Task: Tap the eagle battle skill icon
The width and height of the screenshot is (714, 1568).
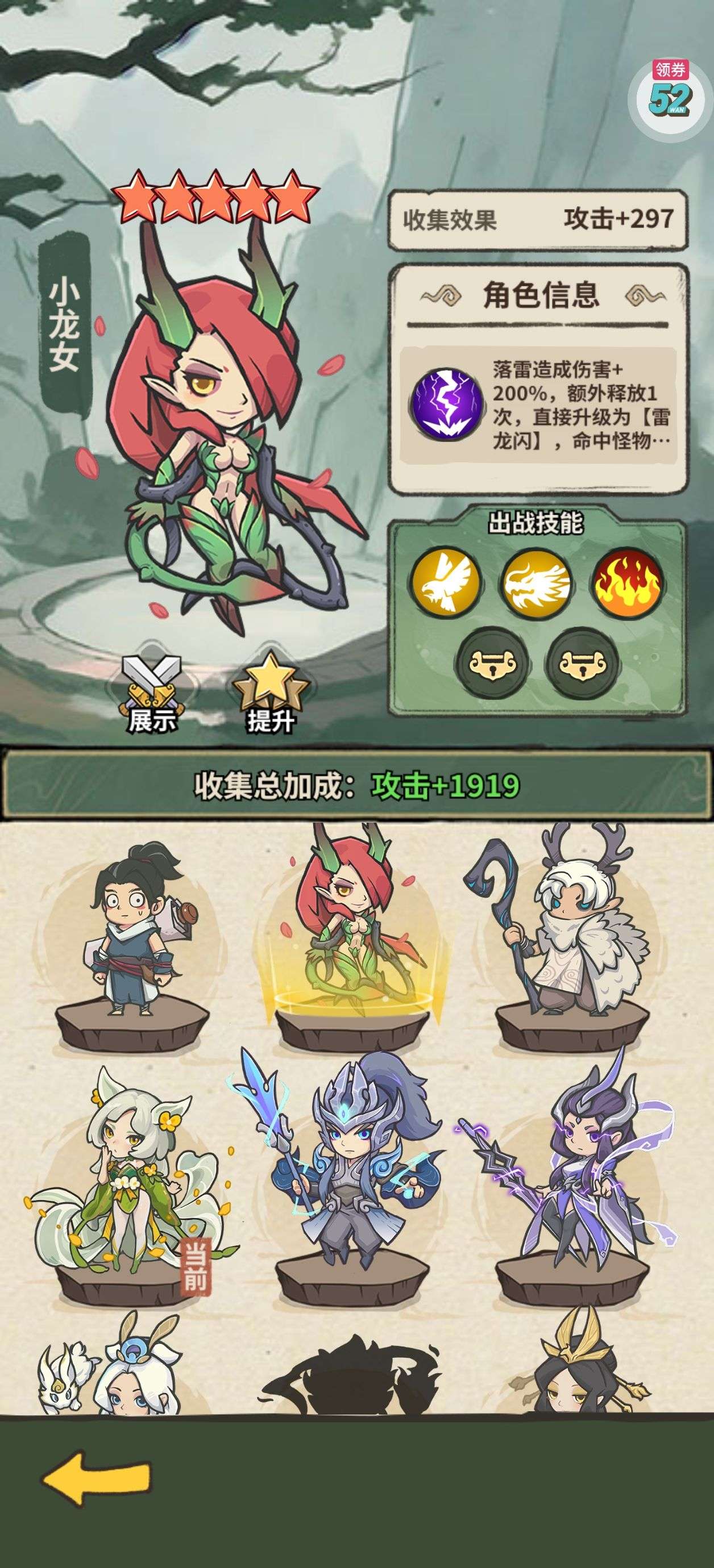Action: tap(446, 581)
